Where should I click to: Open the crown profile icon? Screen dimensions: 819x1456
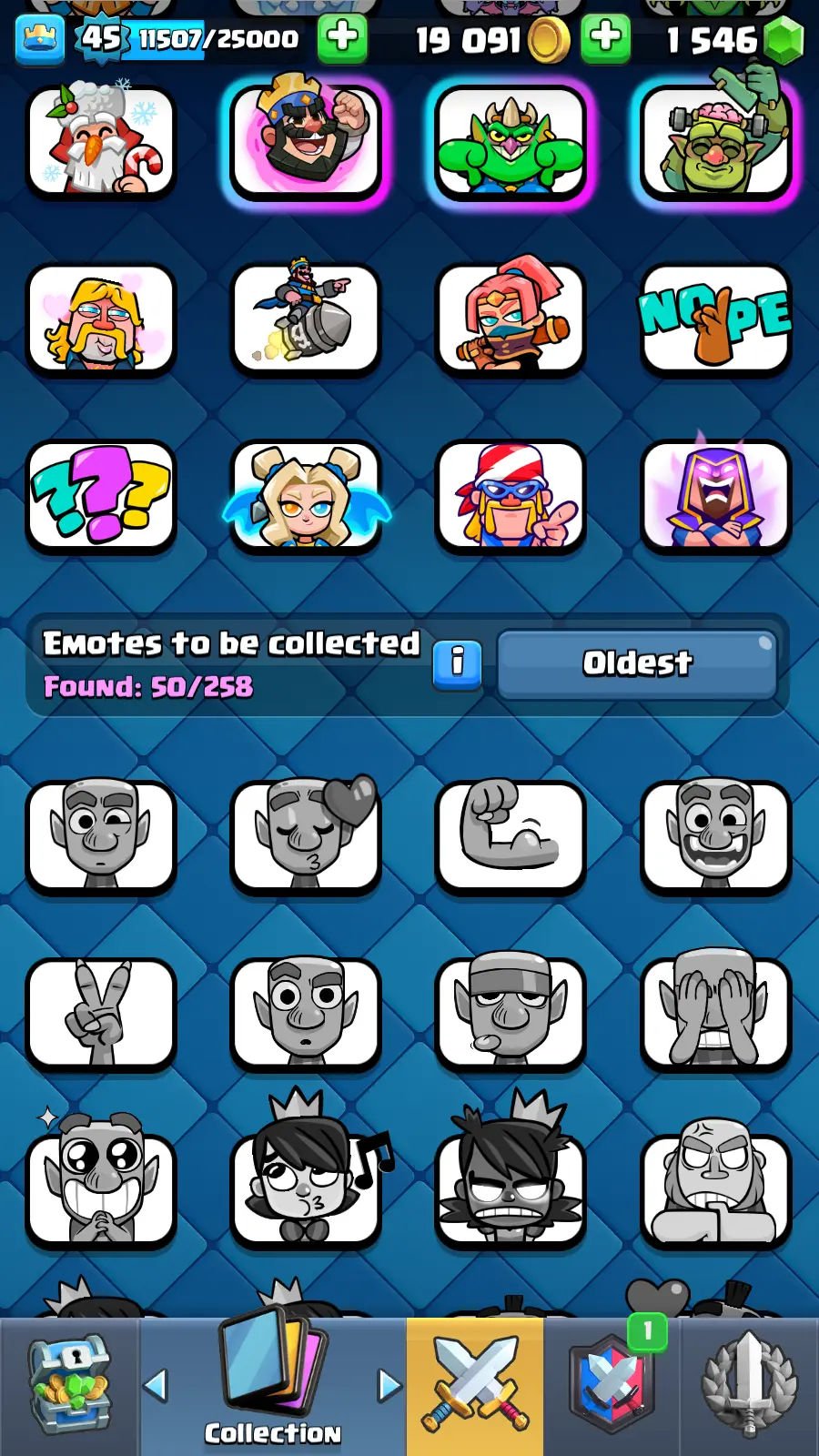(x=39, y=39)
